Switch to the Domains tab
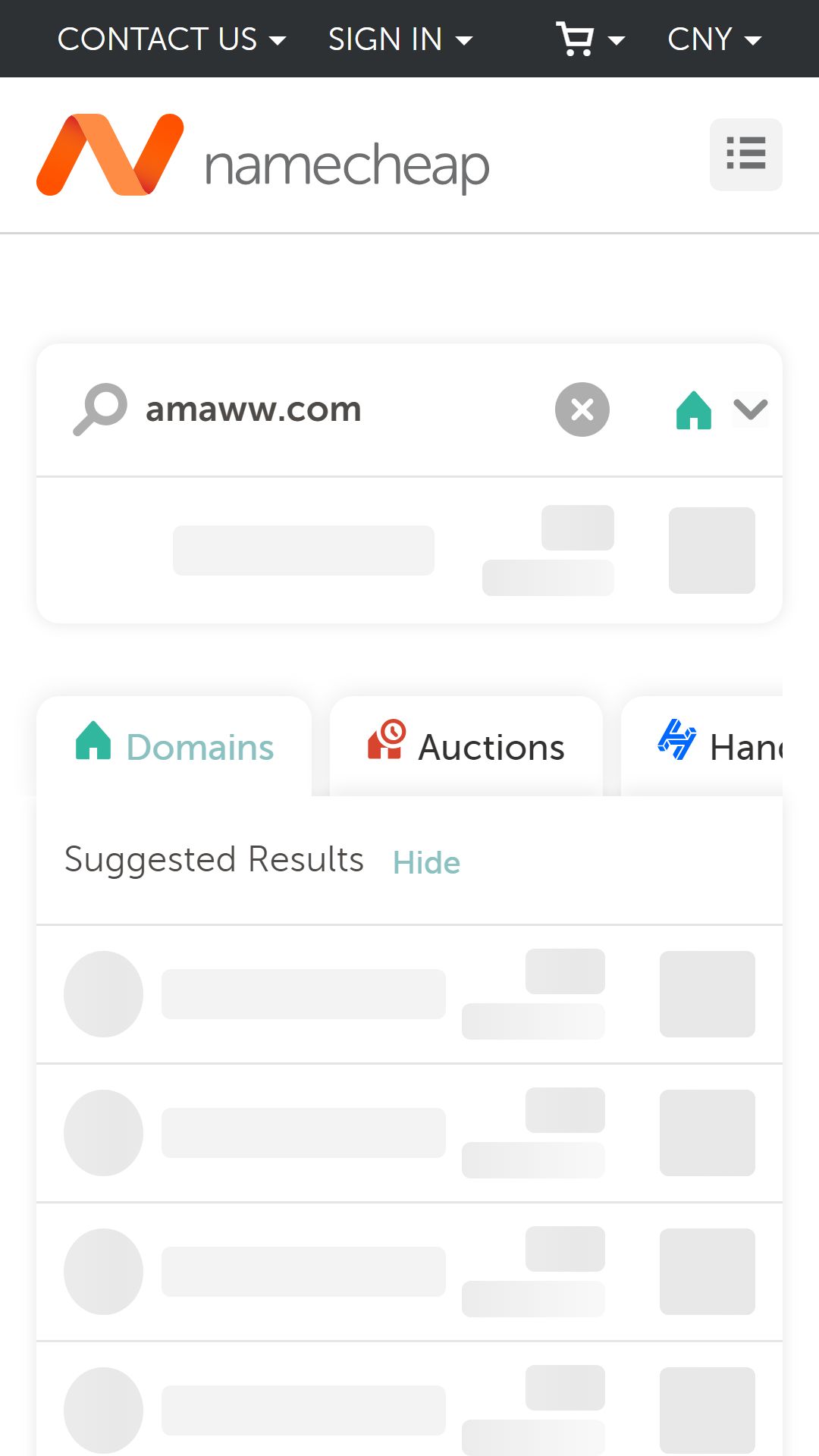This screenshot has height=1456, width=819. 174,747
